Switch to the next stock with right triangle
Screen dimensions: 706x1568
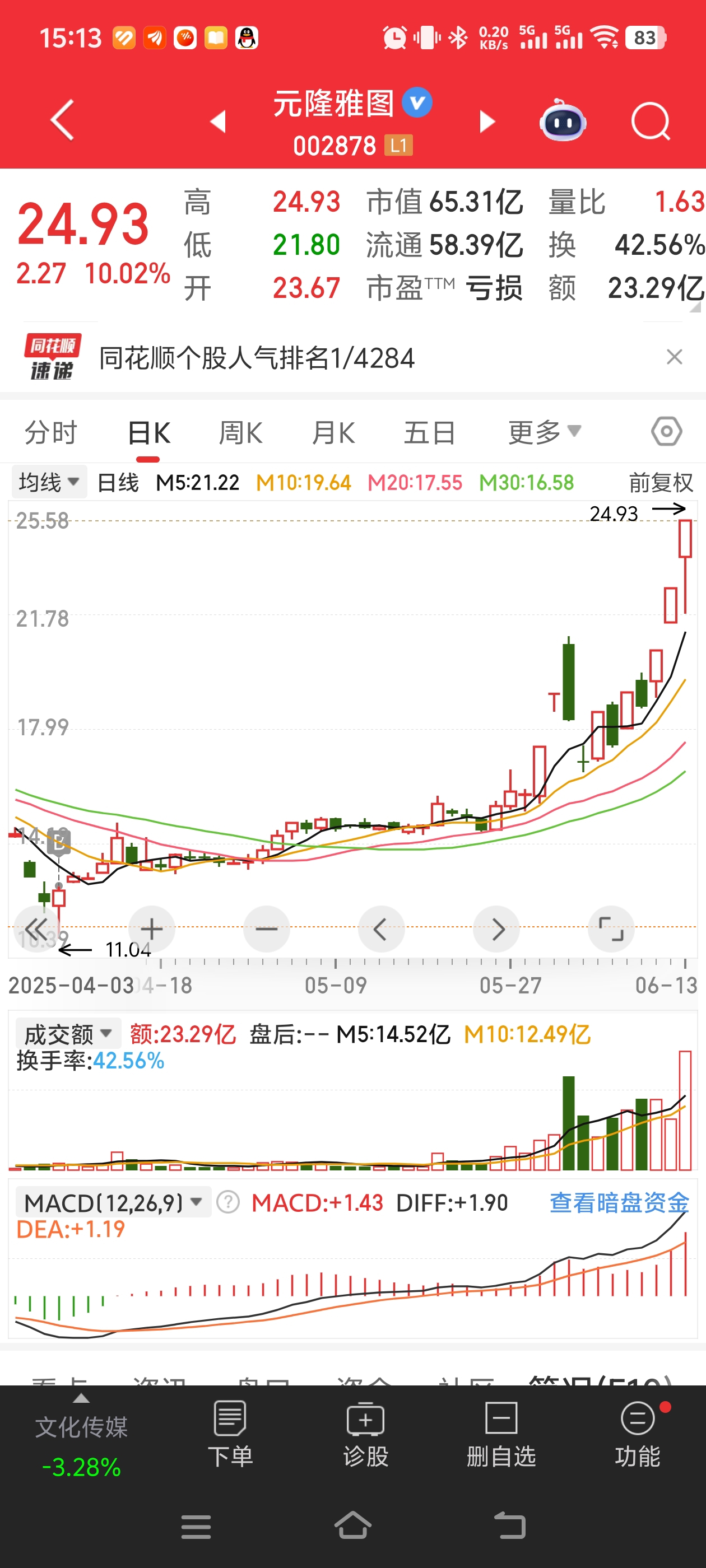[x=487, y=121]
